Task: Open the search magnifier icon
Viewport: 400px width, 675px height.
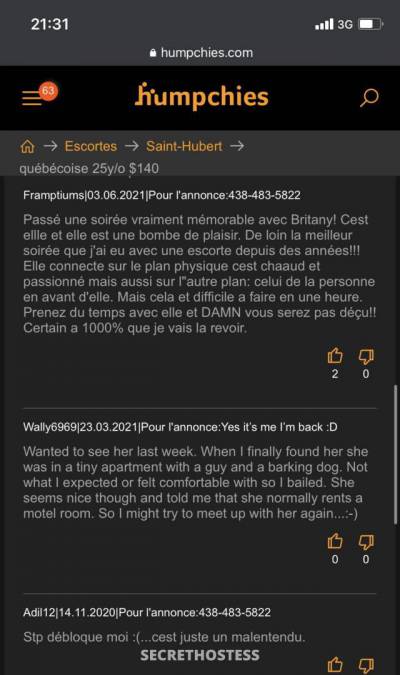Action: coord(369,98)
